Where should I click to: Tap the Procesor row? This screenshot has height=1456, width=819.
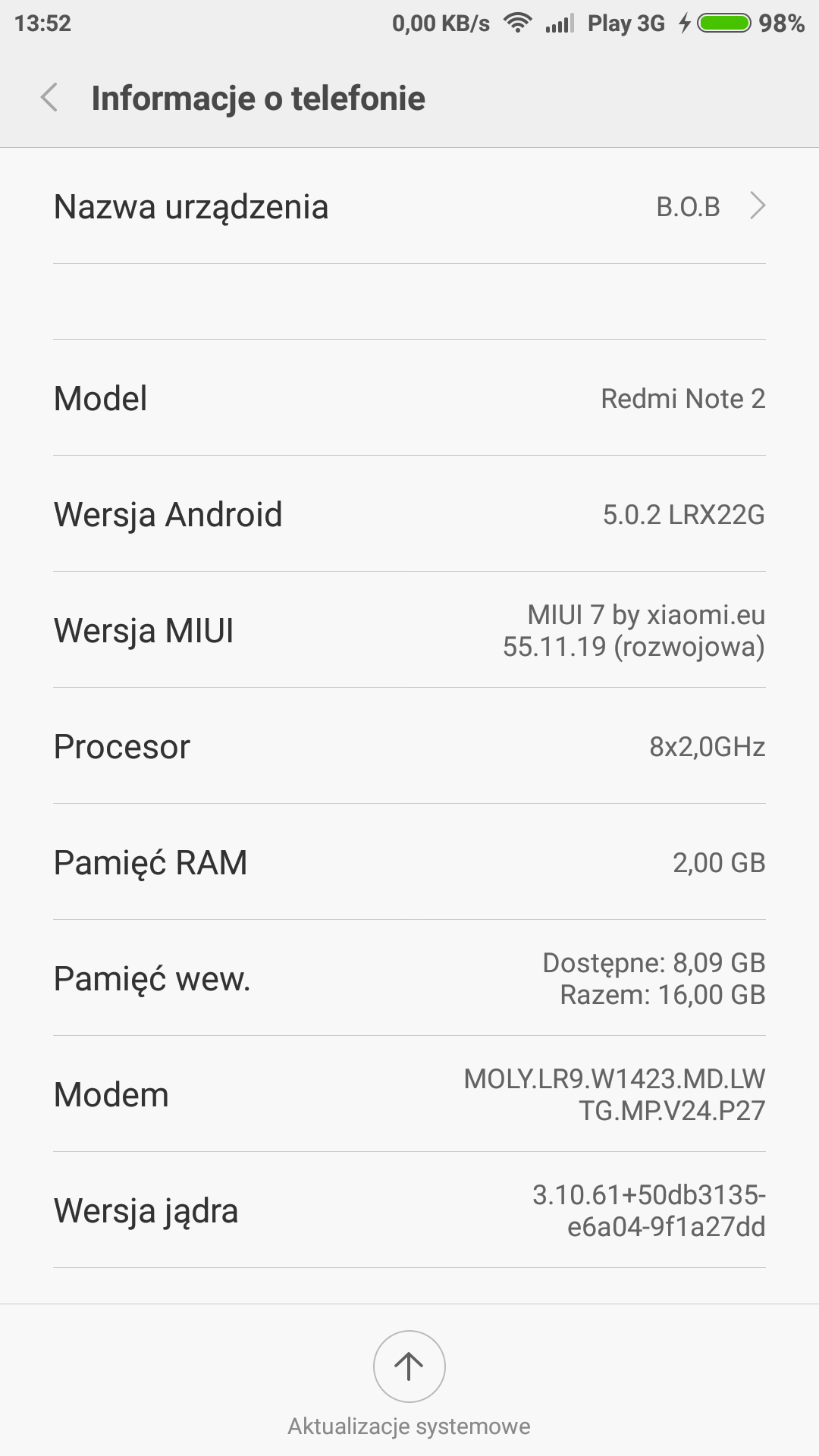pos(409,746)
